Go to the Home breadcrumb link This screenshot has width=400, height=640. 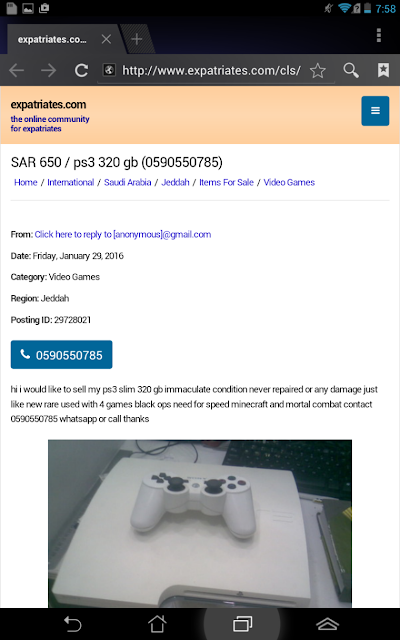(x=26, y=182)
